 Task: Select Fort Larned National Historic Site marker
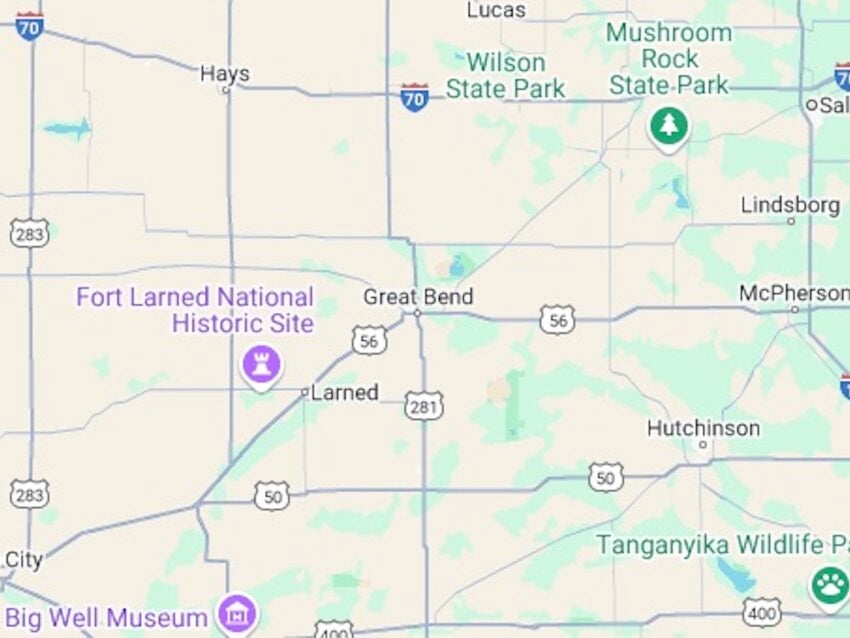[x=261, y=365]
